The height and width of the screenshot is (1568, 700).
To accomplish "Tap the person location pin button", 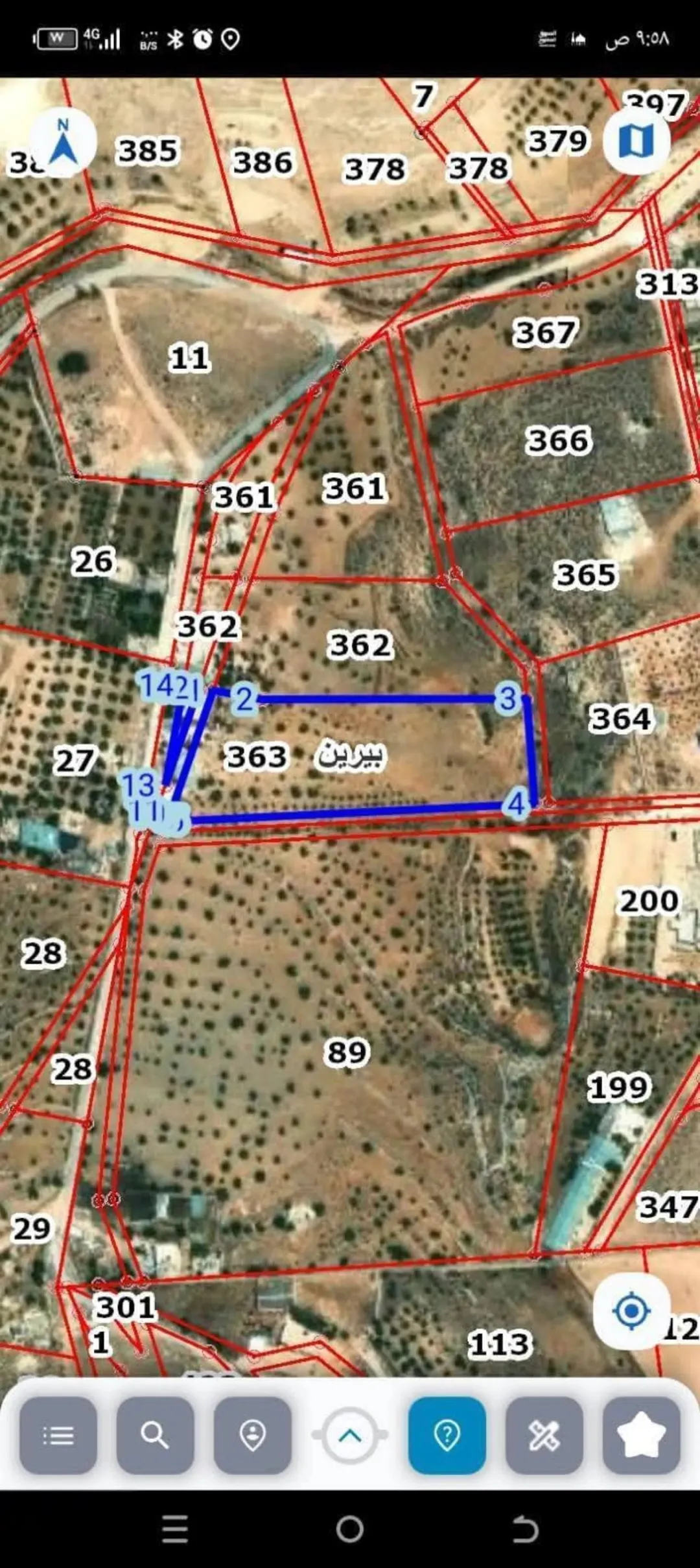I will click(253, 1436).
